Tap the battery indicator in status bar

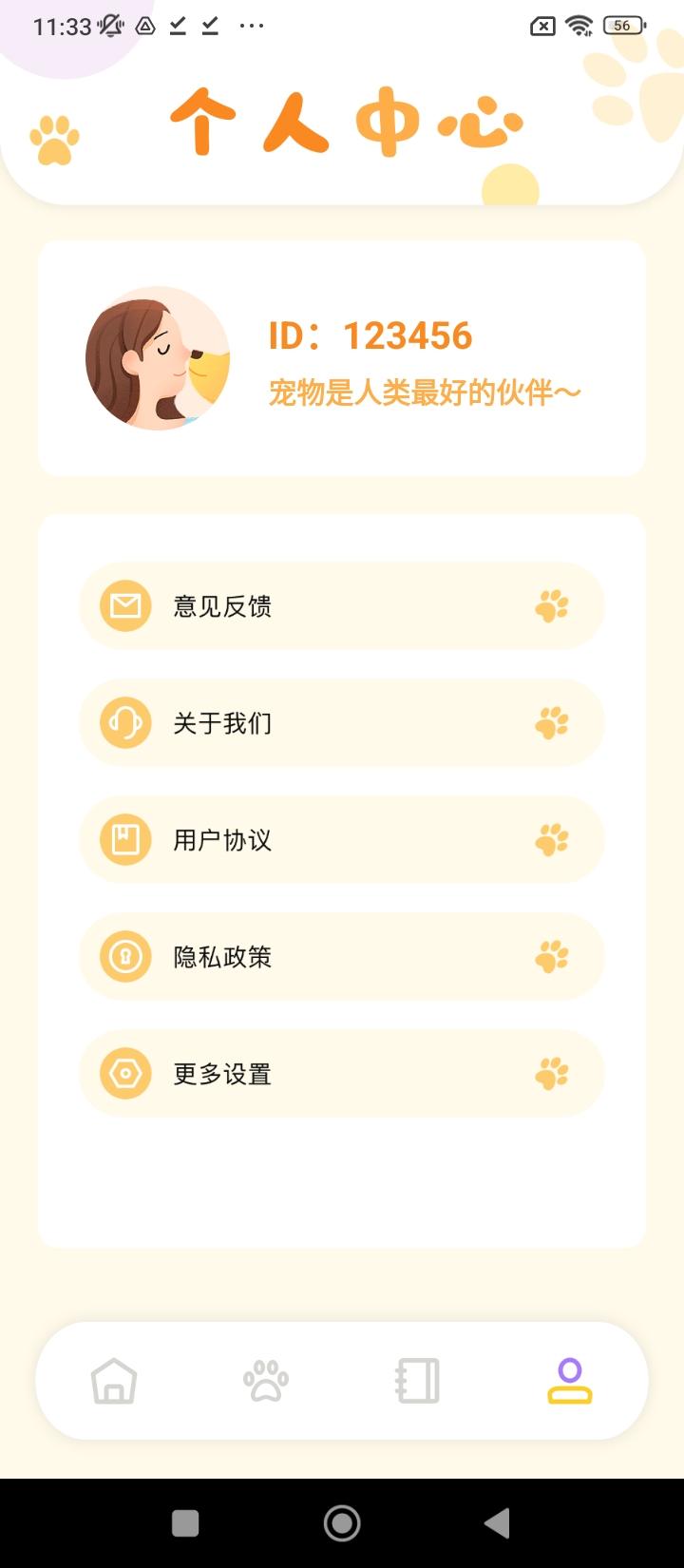[622, 26]
